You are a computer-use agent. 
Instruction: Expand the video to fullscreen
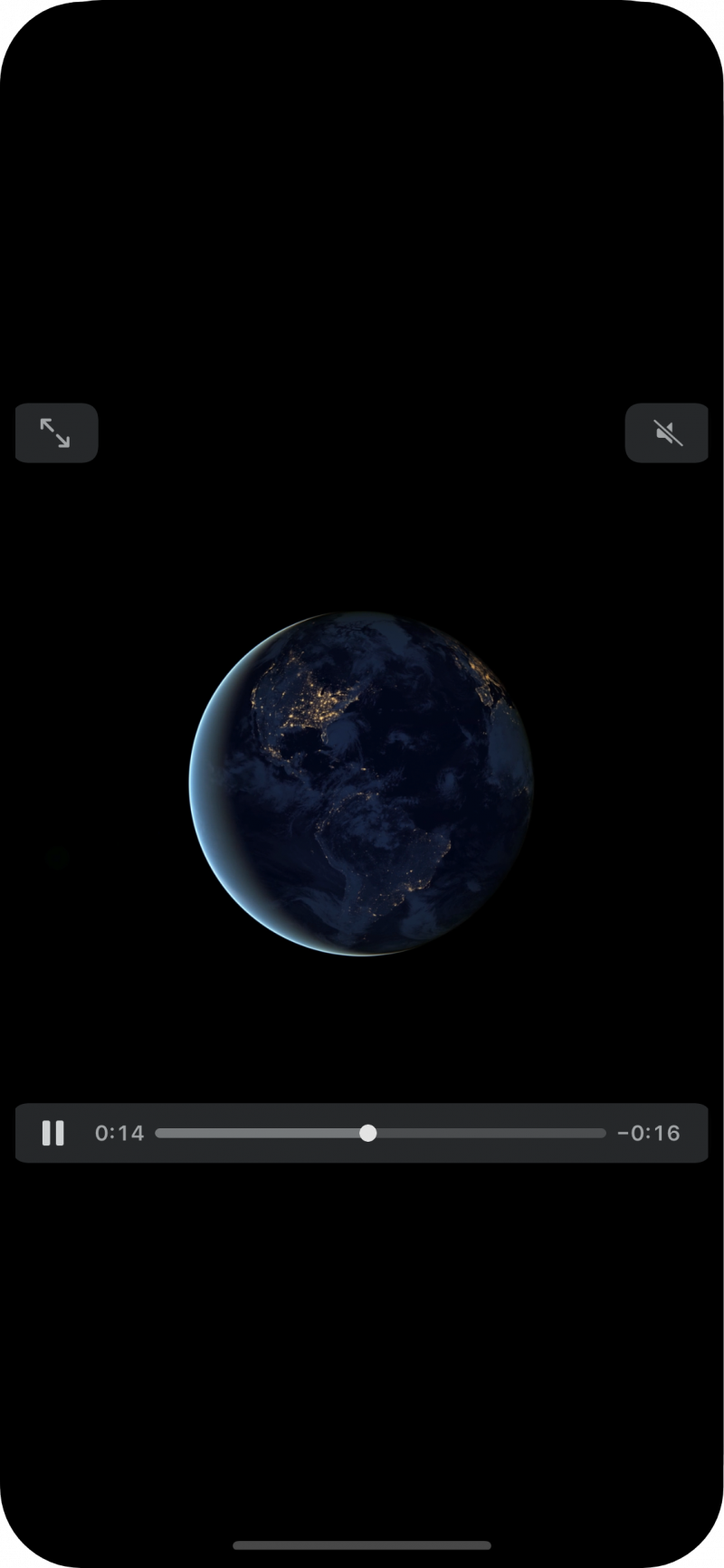pos(56,432)
